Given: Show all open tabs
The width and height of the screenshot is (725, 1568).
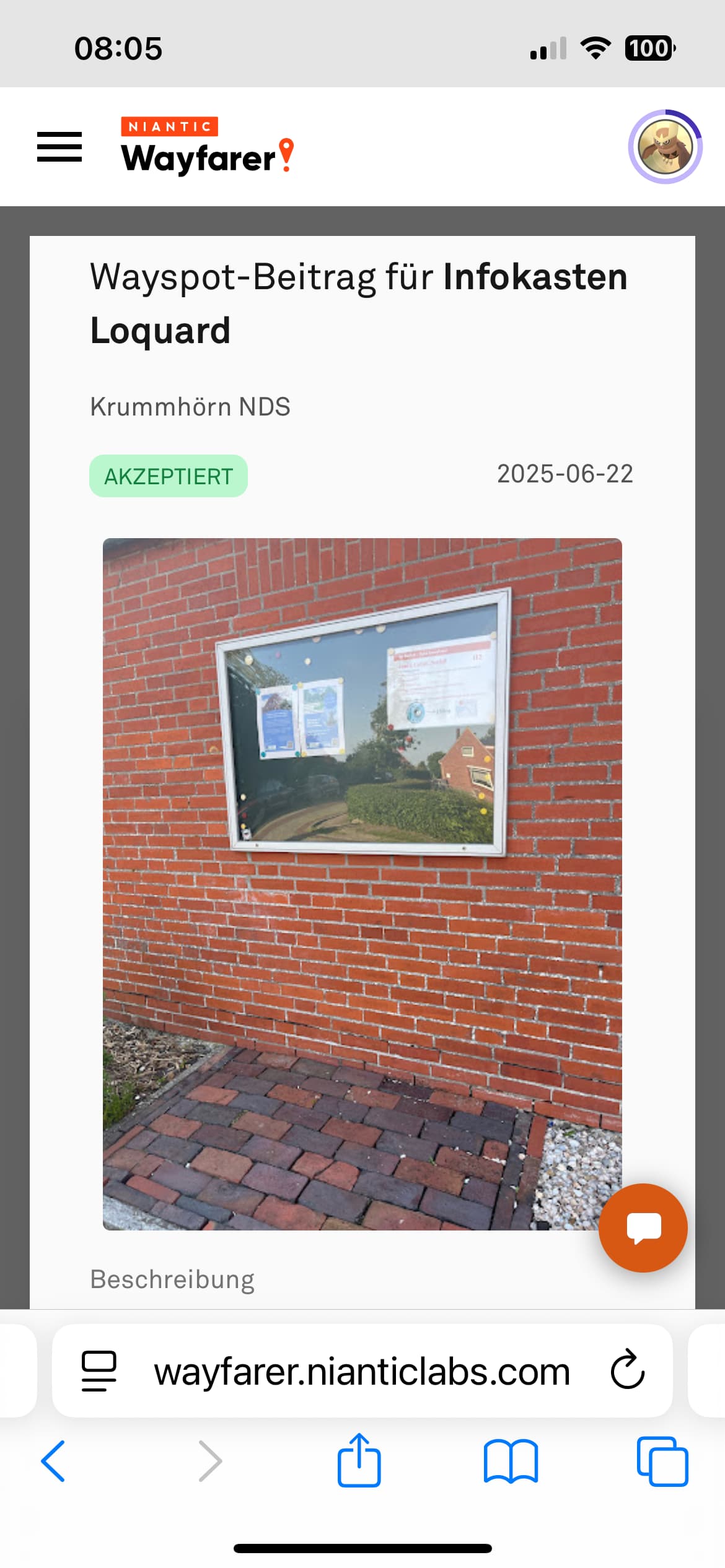Looking at the screenshot, I should click(x=662, y=1461).
